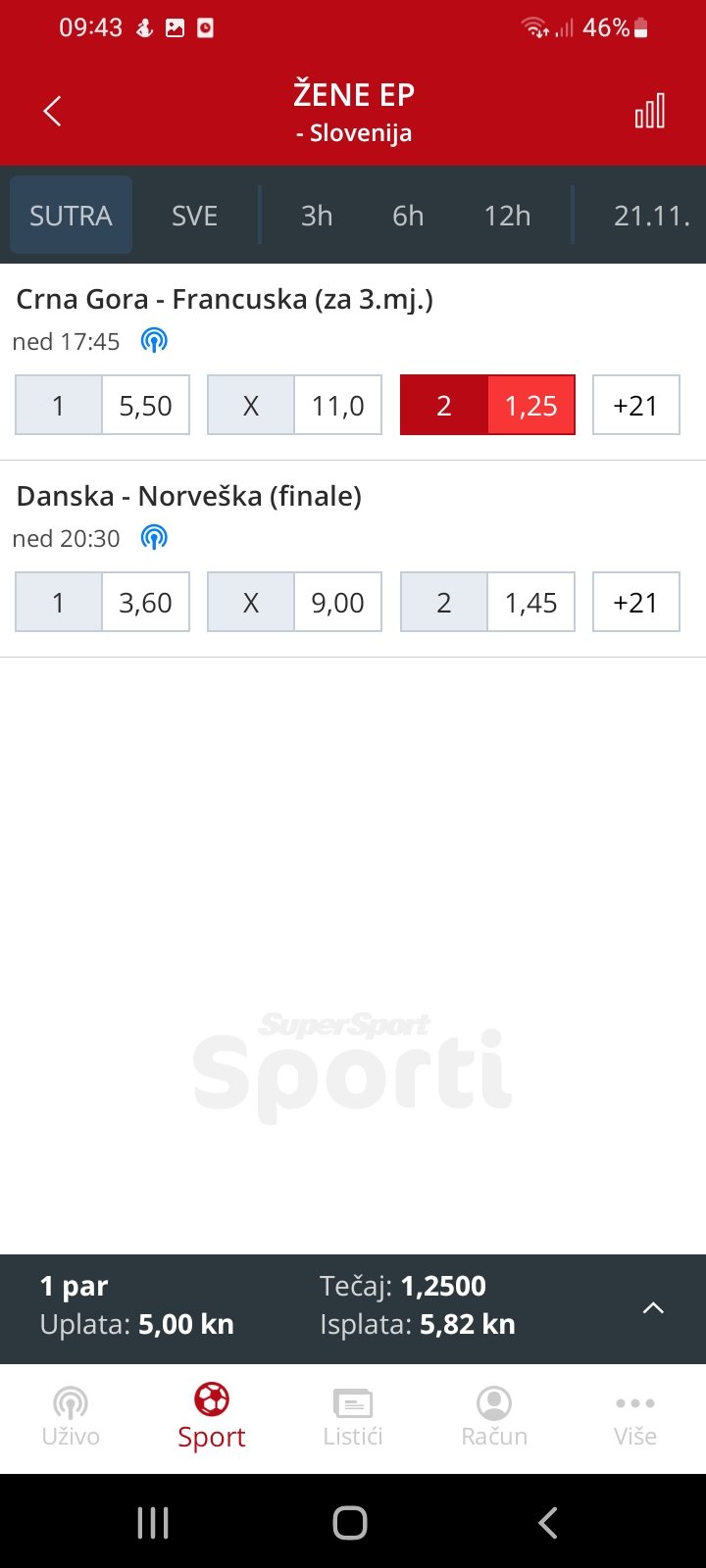Open the Listići tab
The image size is (706, 1568).
coord(353,1417)
